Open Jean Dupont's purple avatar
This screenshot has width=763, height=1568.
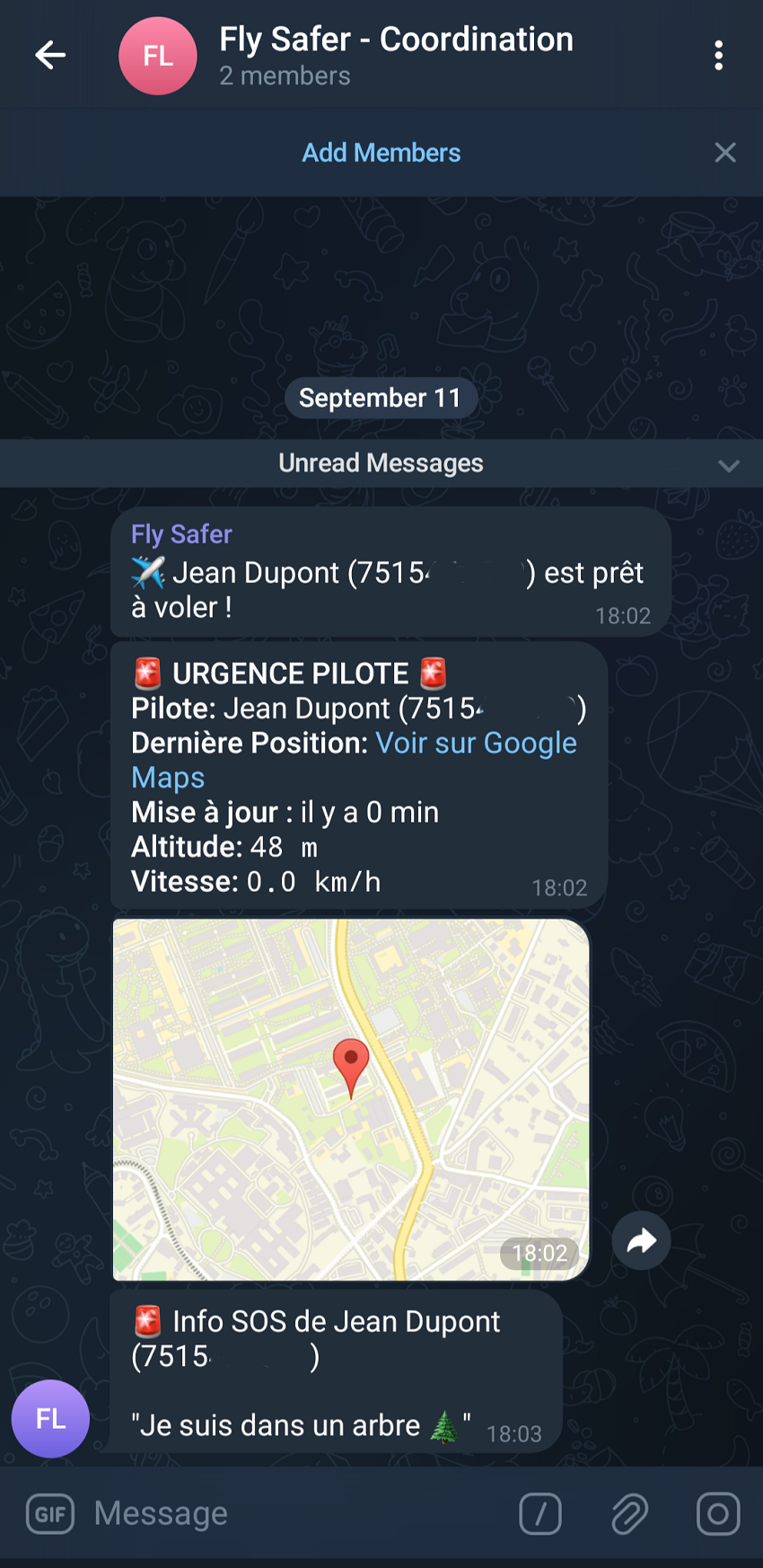49,1419
